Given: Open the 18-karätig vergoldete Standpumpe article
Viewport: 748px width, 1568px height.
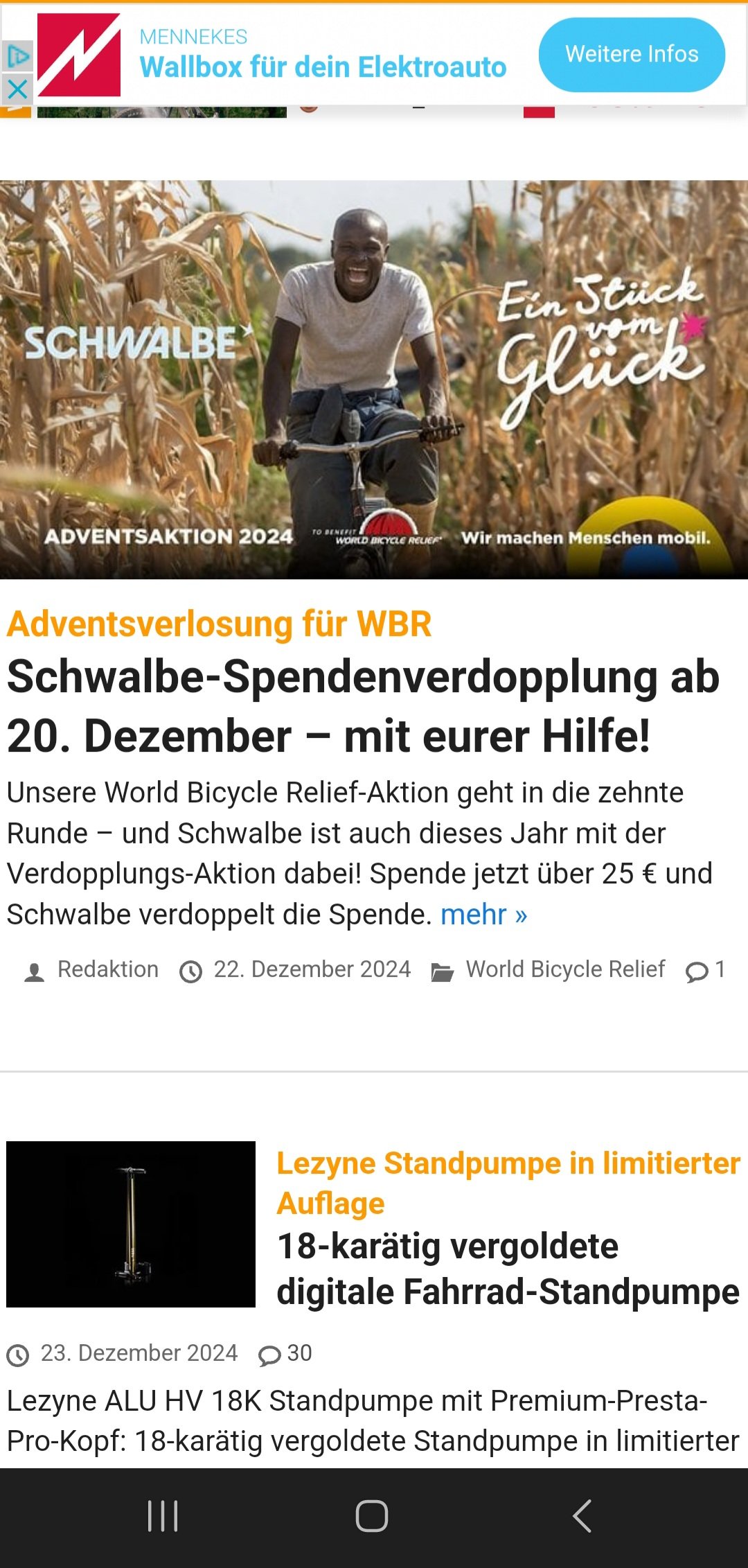Looking at the screenshot, I should pos(508,1269).
